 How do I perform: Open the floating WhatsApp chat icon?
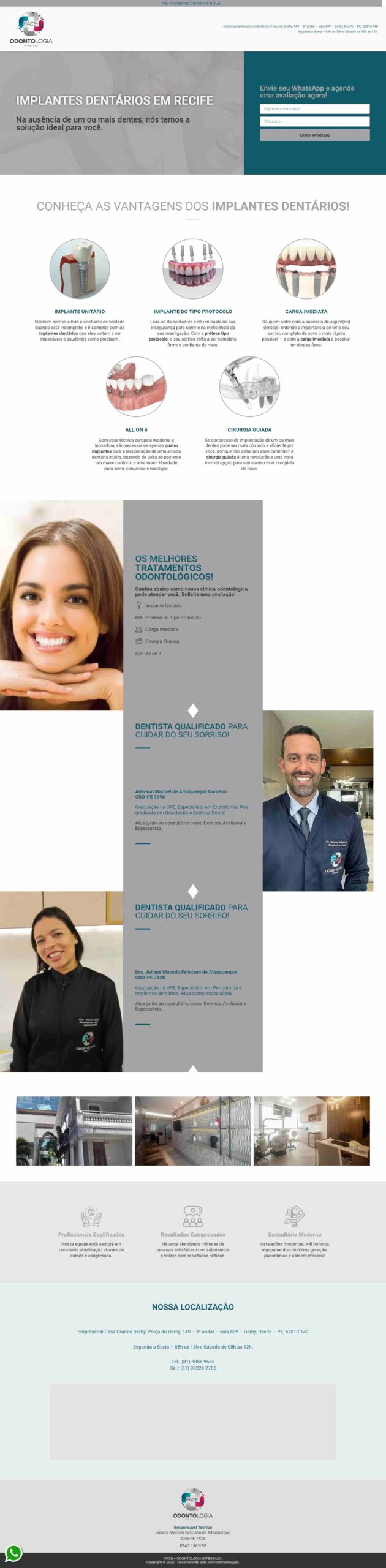tap(13, 1553)
